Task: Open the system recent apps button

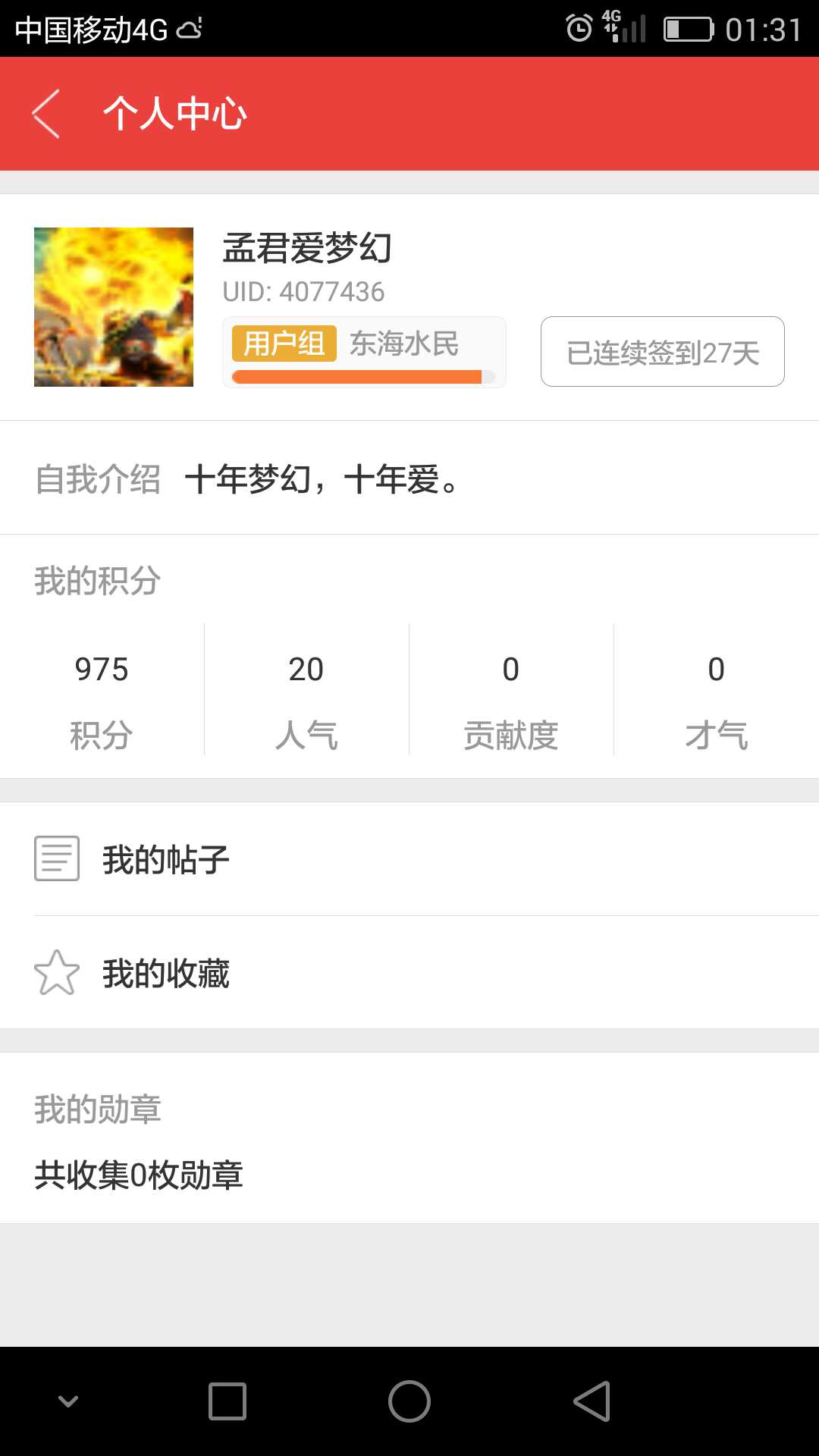Action: tap(227, 1401)
